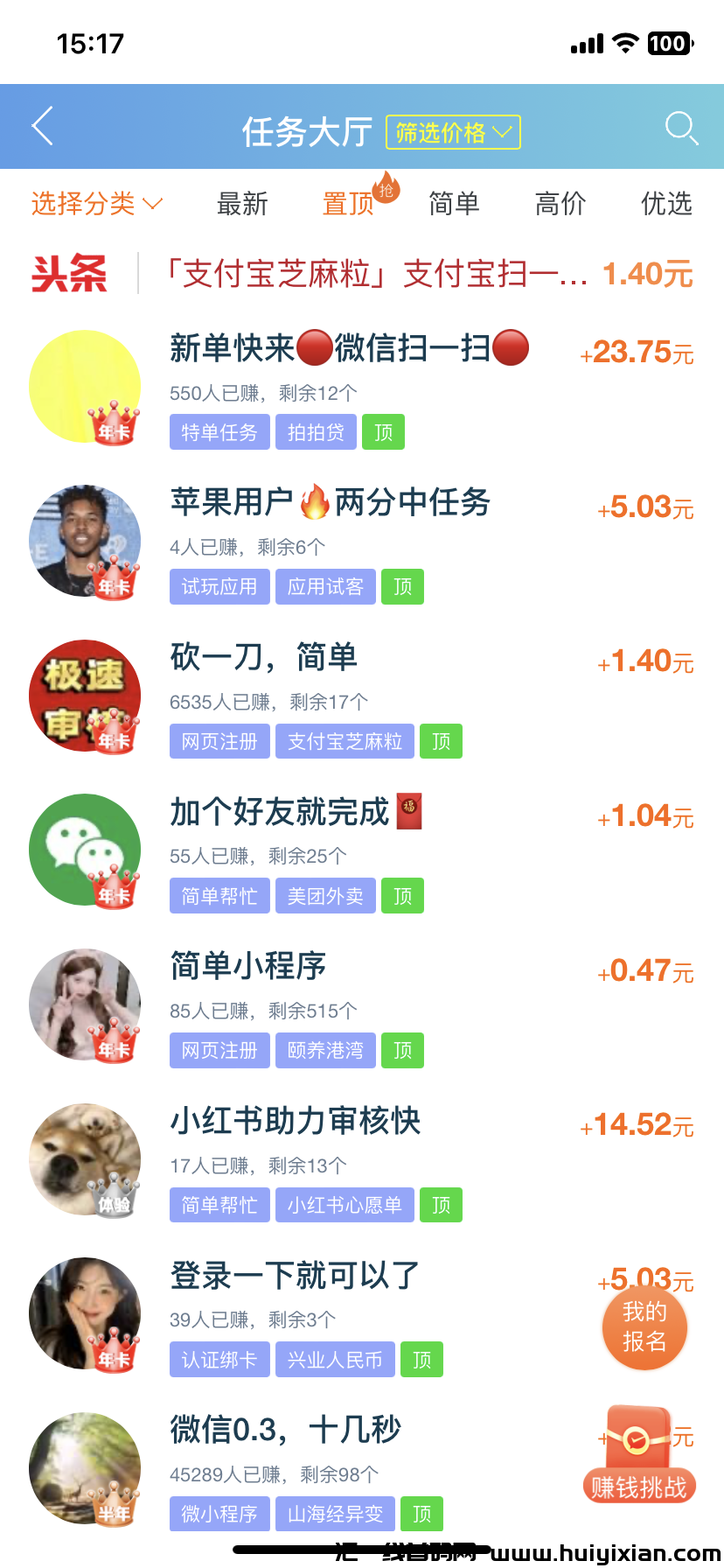The width and height of the screenshot is (724, 1568).
Task: Open task 新单快来微信扫一扫
Action: (350, 349)
